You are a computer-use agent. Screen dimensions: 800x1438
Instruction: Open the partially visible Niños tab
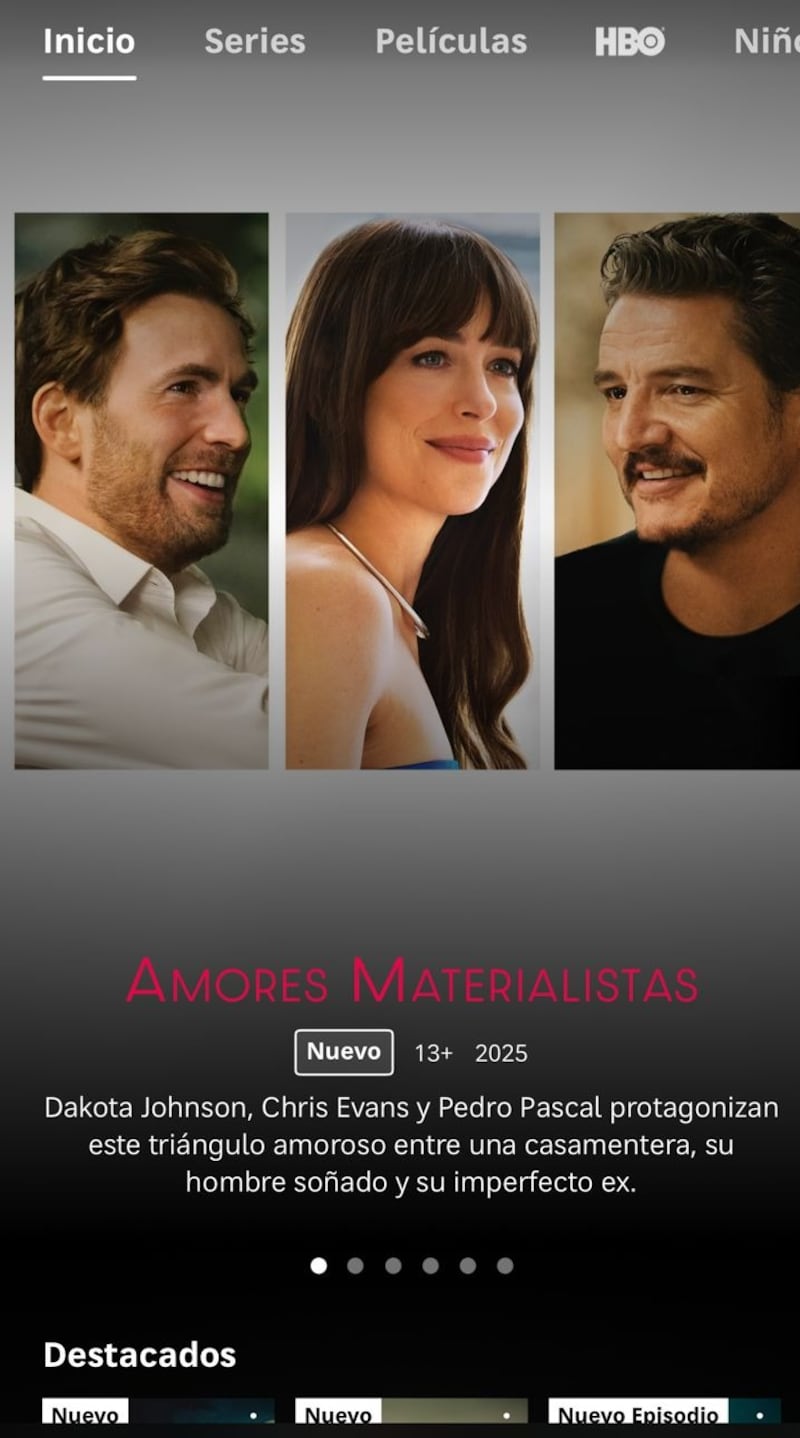[x=766, y=41]
